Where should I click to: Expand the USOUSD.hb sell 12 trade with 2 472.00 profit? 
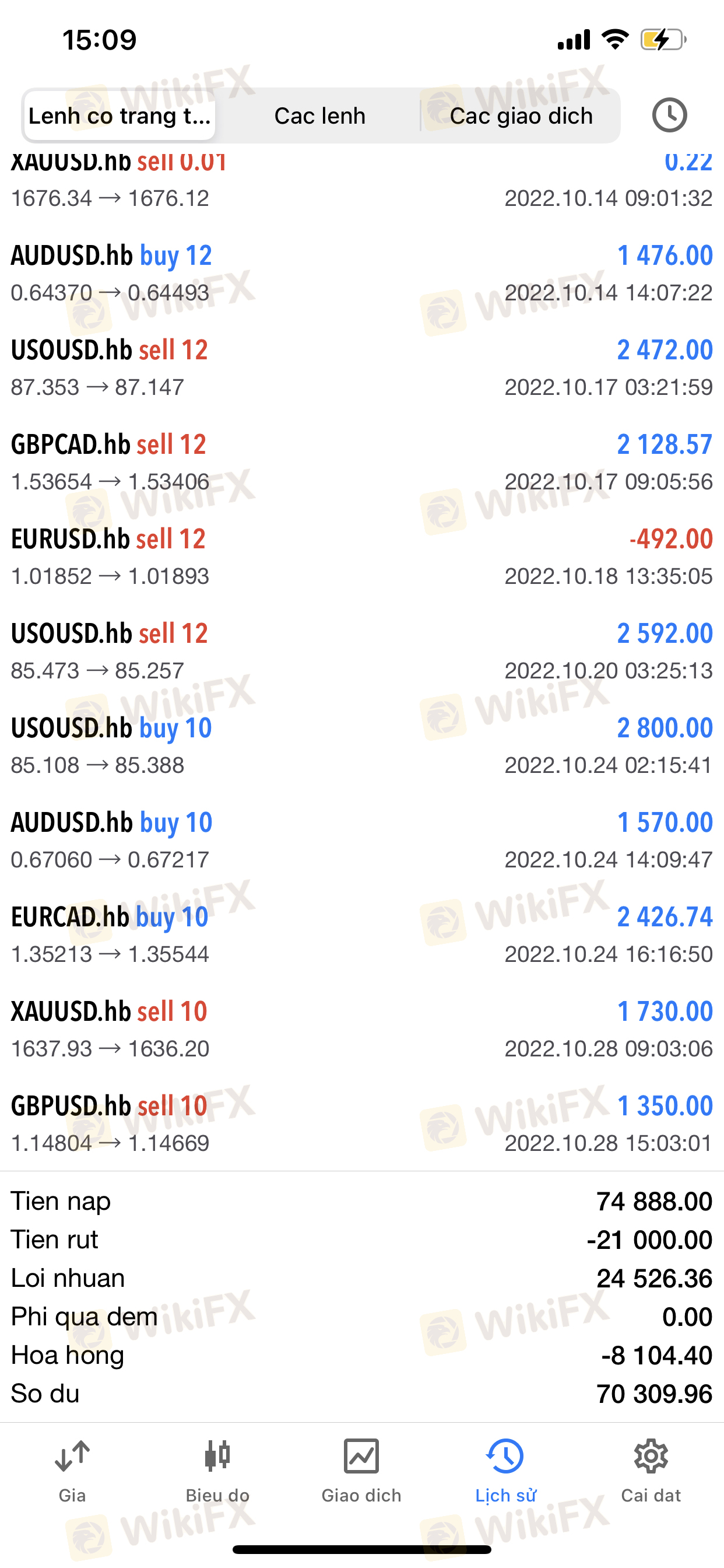pos(362,367)
